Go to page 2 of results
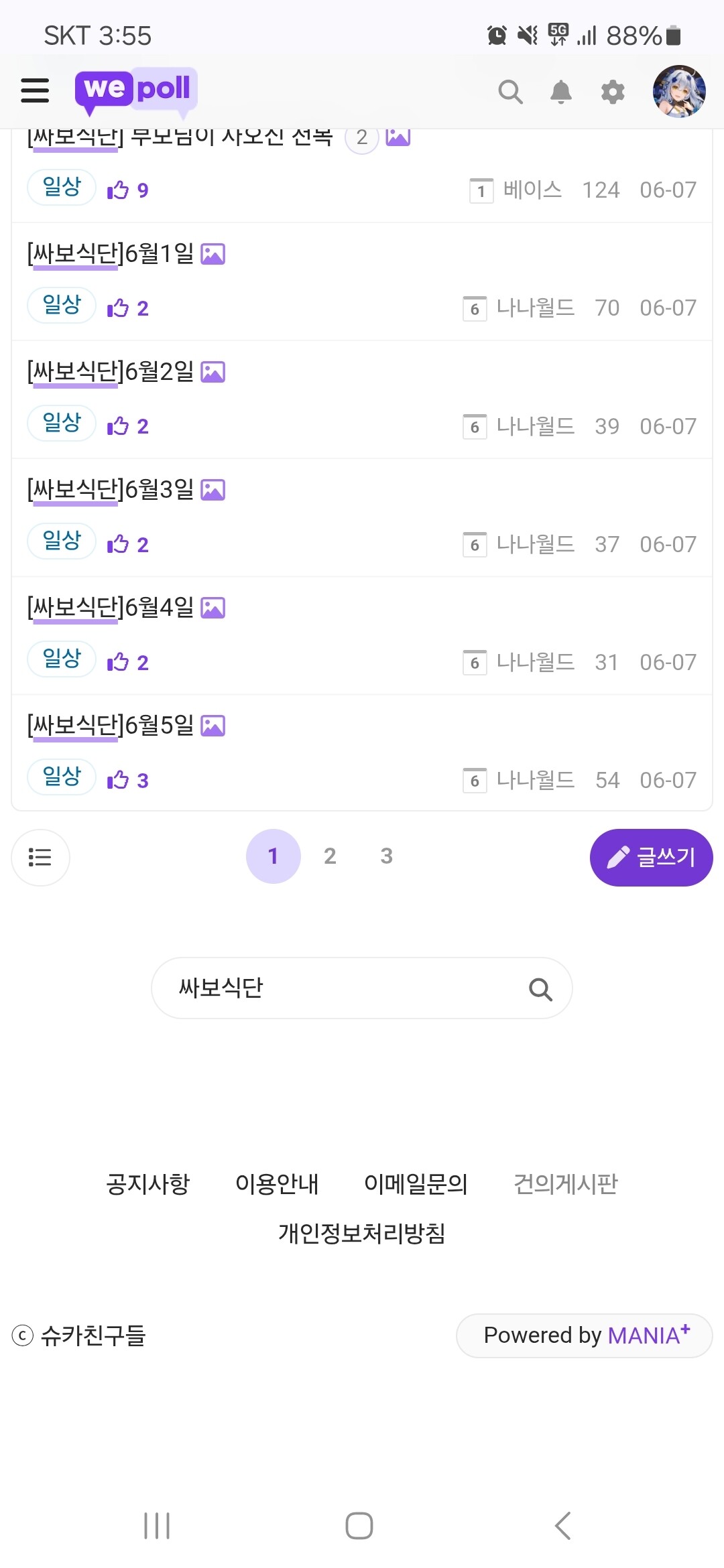The image size is (724, 1568). click(330, 856)
